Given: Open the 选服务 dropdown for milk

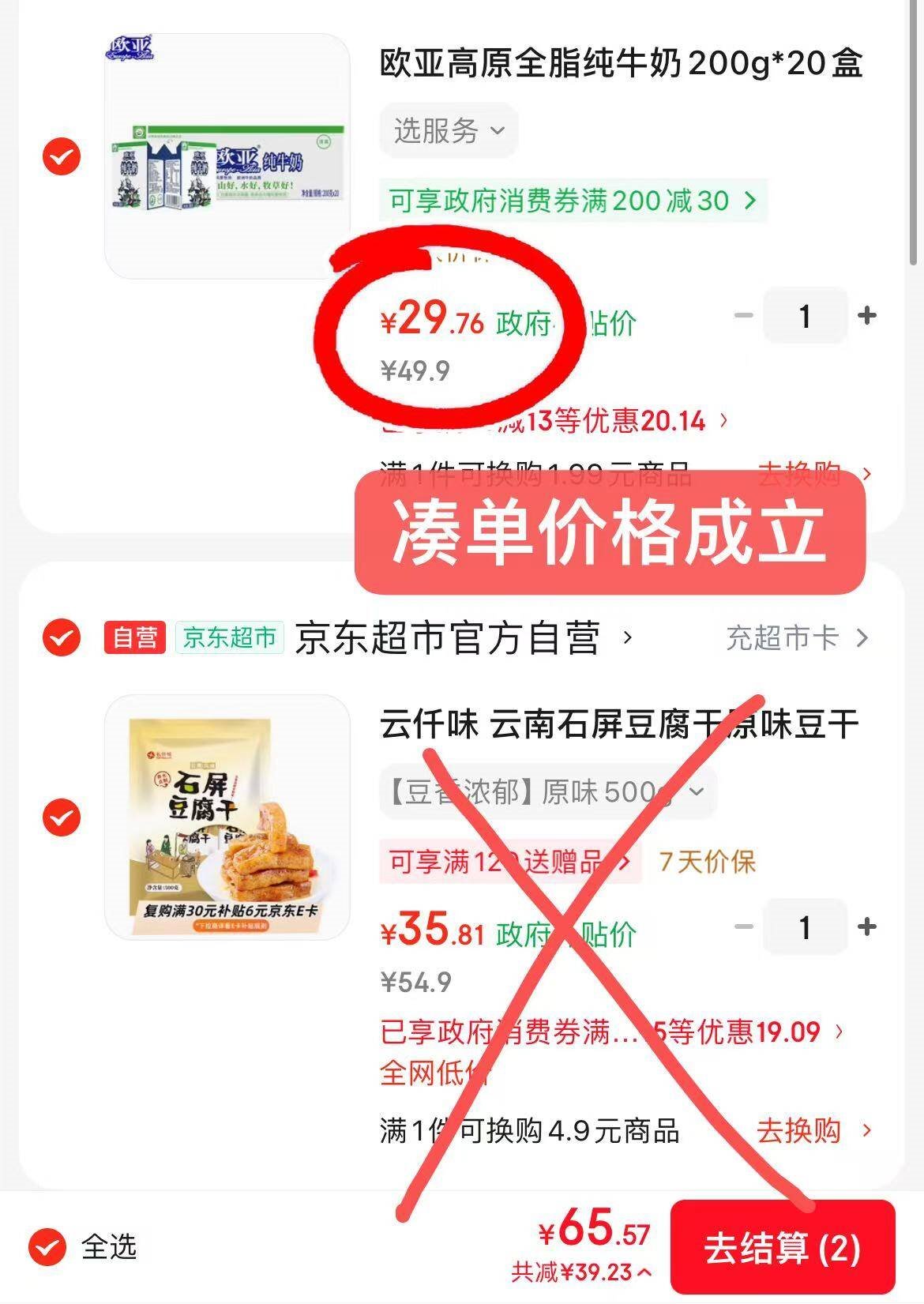Looking at the screenshot, I should point(449,130).
